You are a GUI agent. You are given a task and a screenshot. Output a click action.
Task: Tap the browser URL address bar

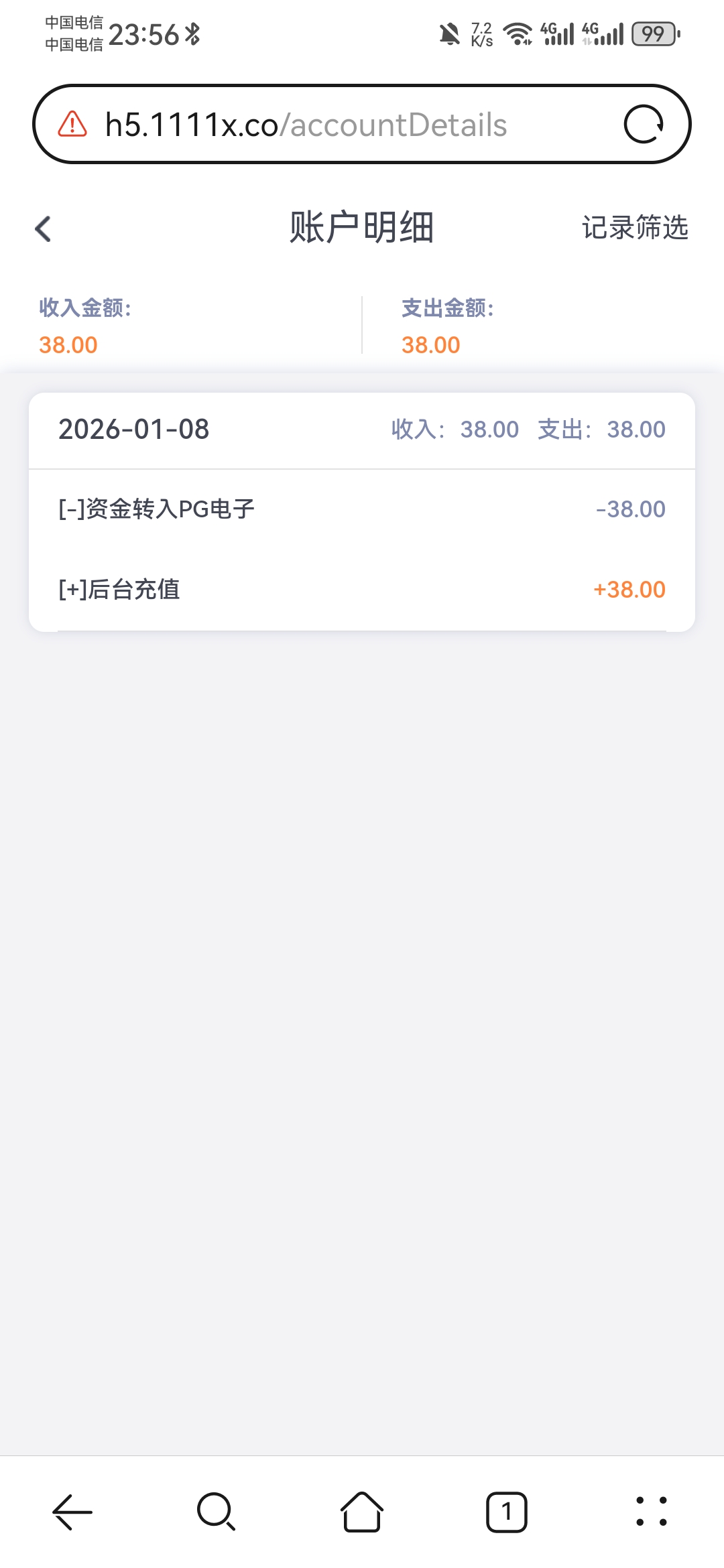(335, 125)
